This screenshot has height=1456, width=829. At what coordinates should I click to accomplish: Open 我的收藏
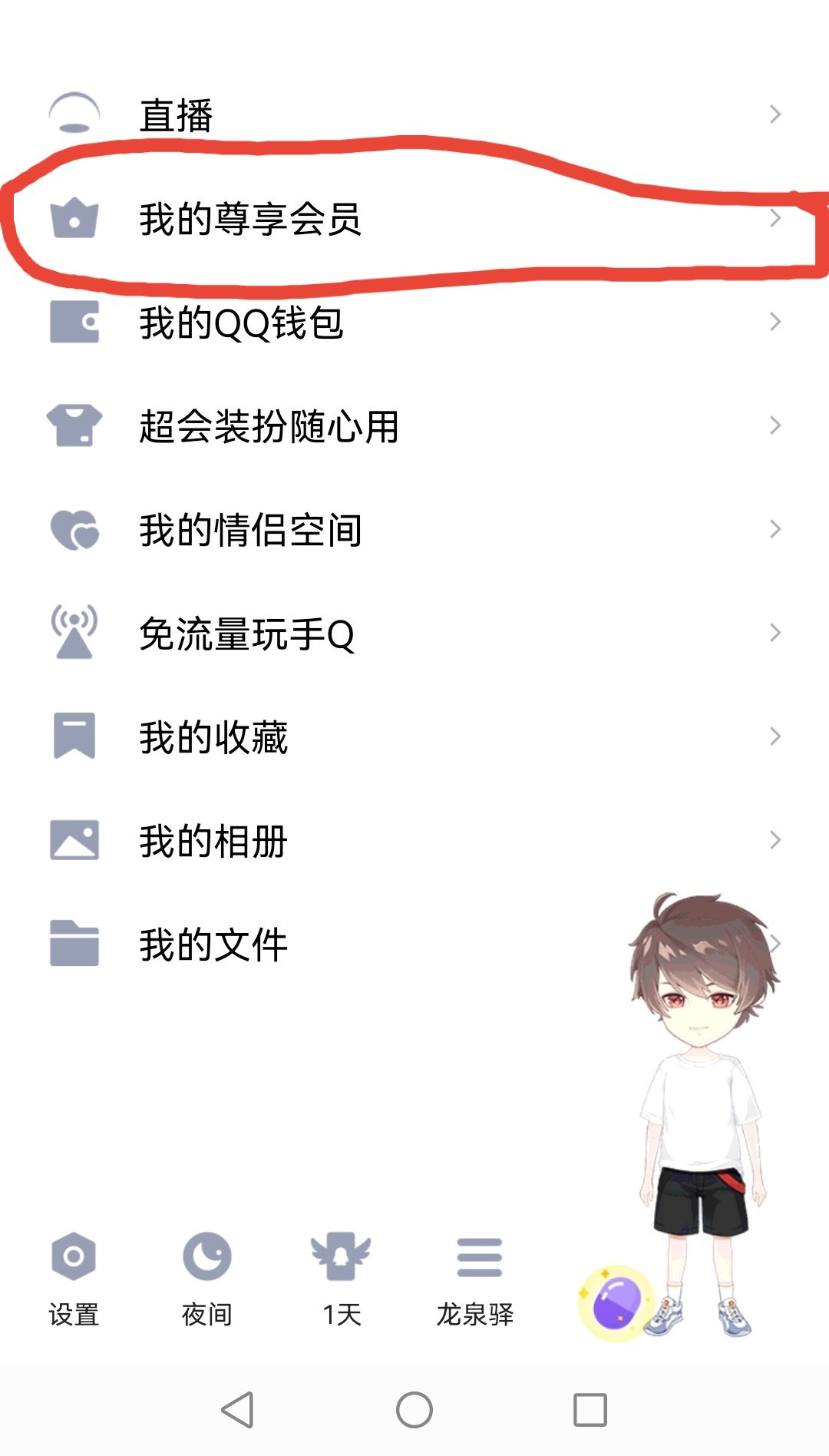click(x=414, y=736)
